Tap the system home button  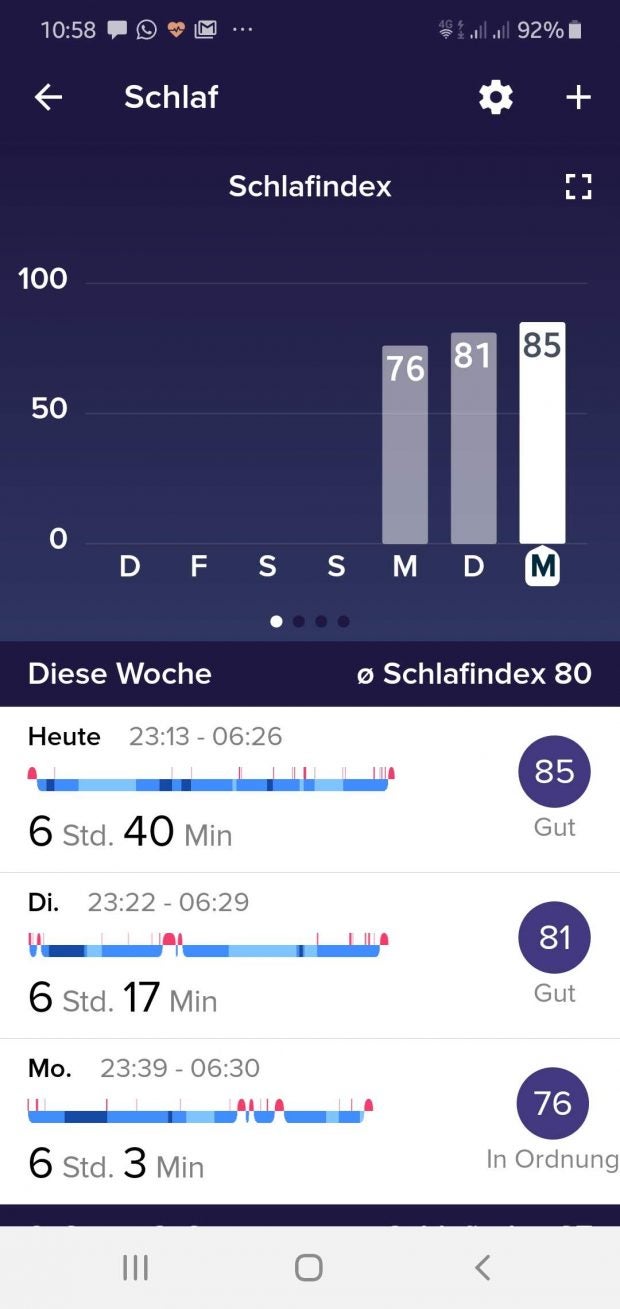tap(309, 1268)
